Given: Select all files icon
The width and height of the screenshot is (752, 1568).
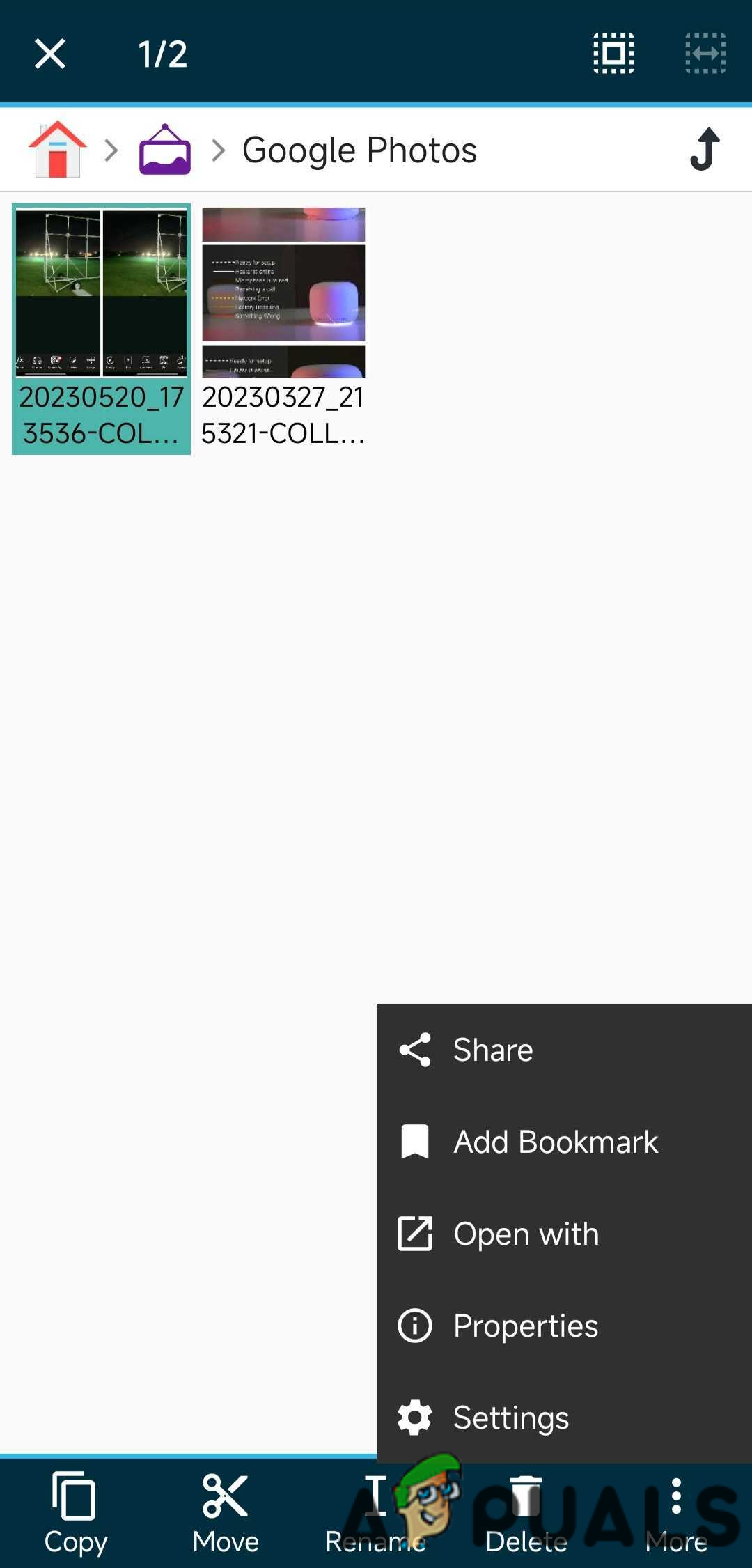Looking at the screenshot, I should (613, 54).
